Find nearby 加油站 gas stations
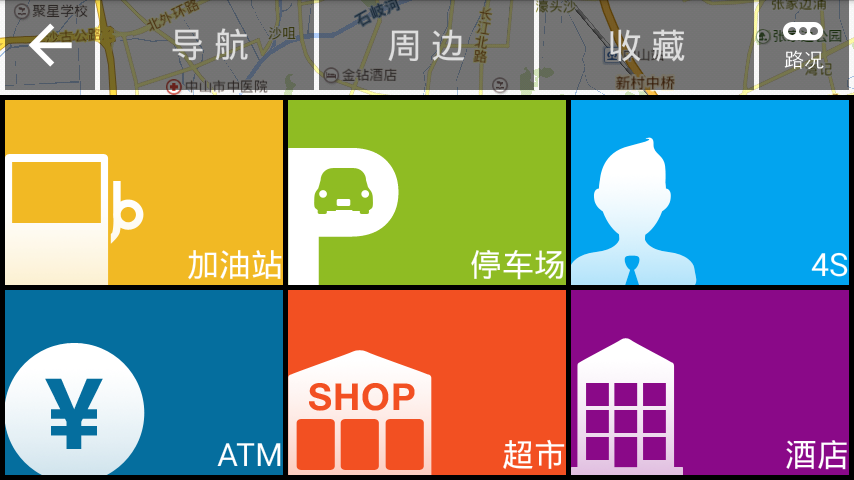854x480 pixels. [144, 192]
